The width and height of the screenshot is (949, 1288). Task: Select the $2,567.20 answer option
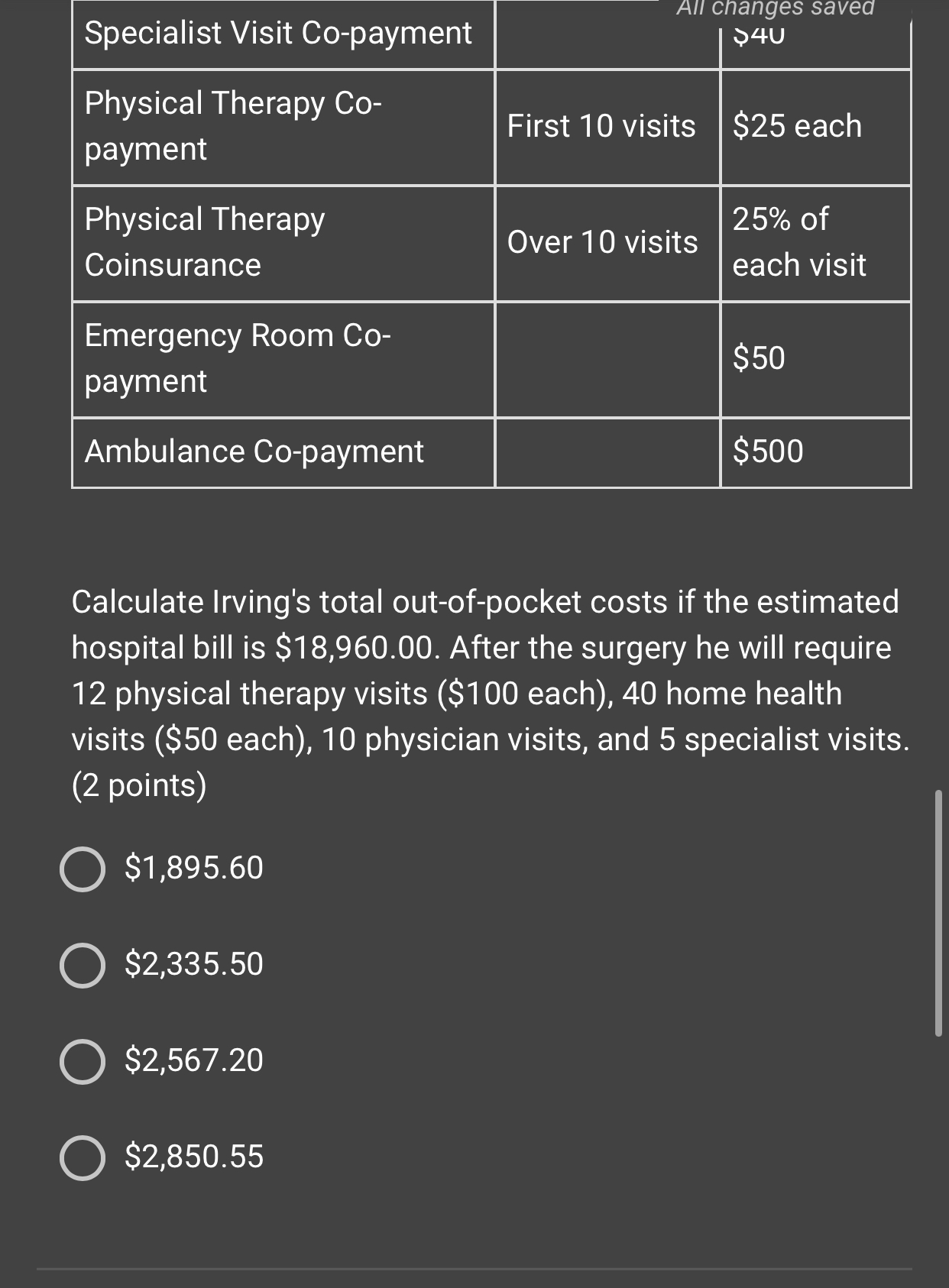[83, 1063]
